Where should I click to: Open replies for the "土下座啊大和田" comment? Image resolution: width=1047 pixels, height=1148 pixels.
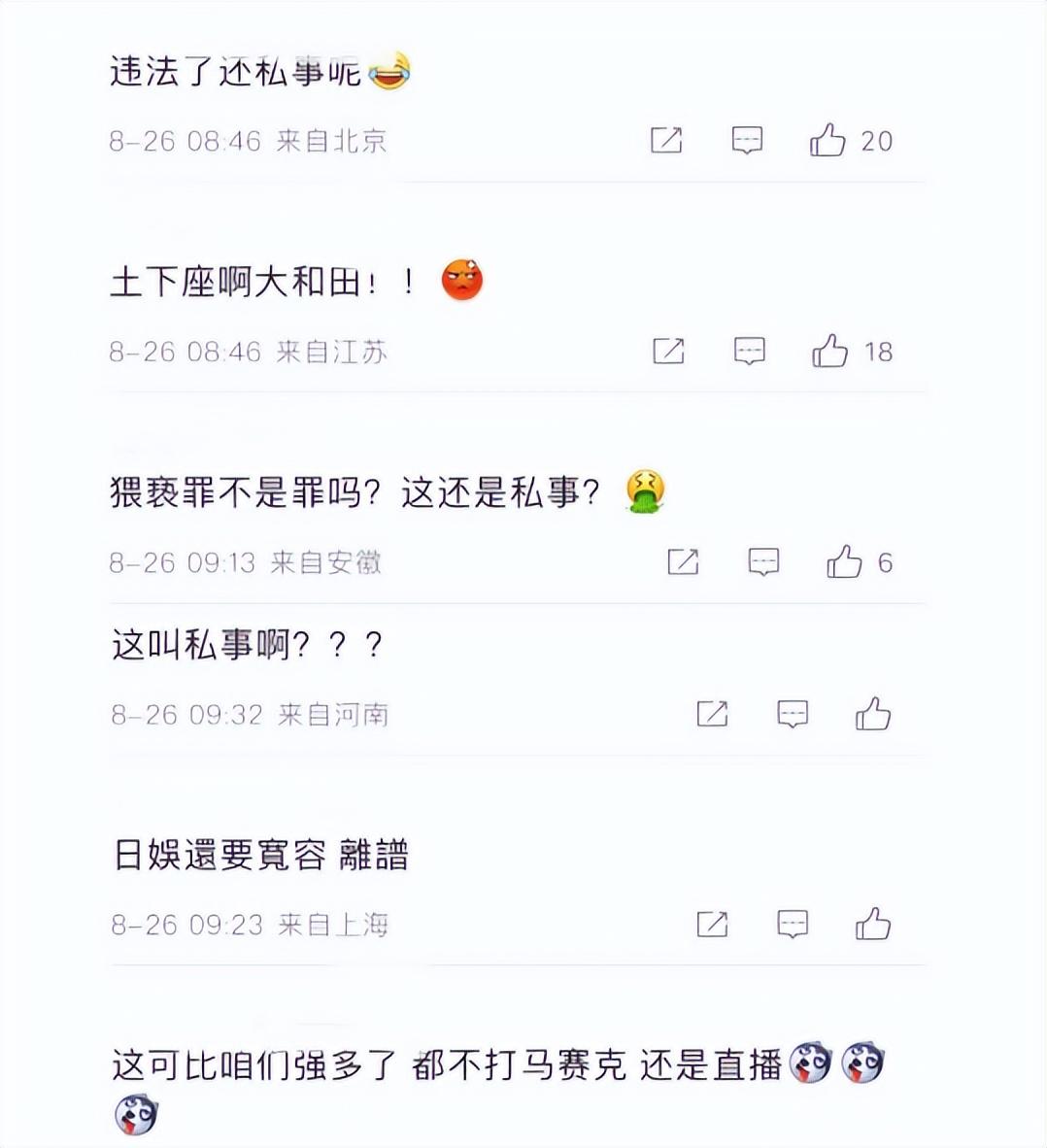tap(749, 351)
